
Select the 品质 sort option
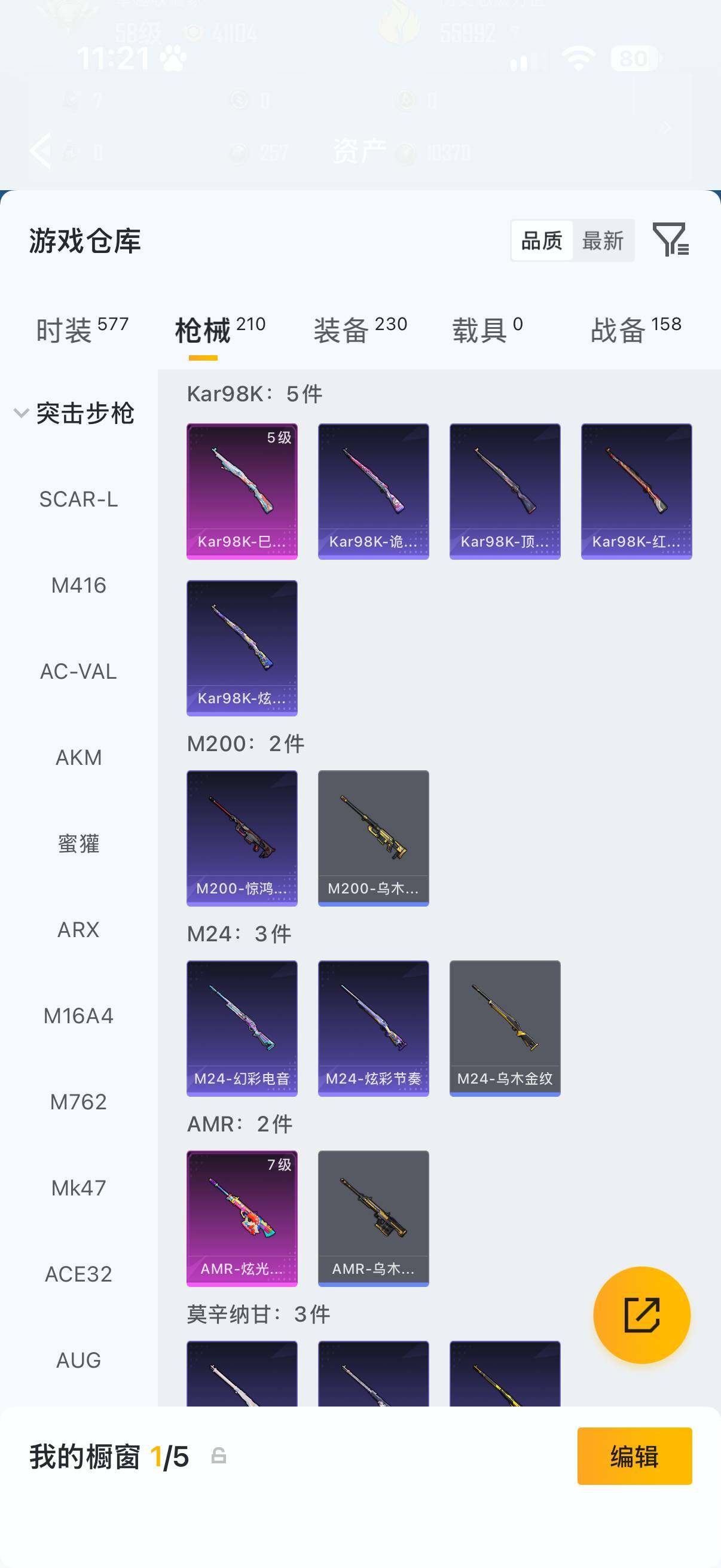542,240
